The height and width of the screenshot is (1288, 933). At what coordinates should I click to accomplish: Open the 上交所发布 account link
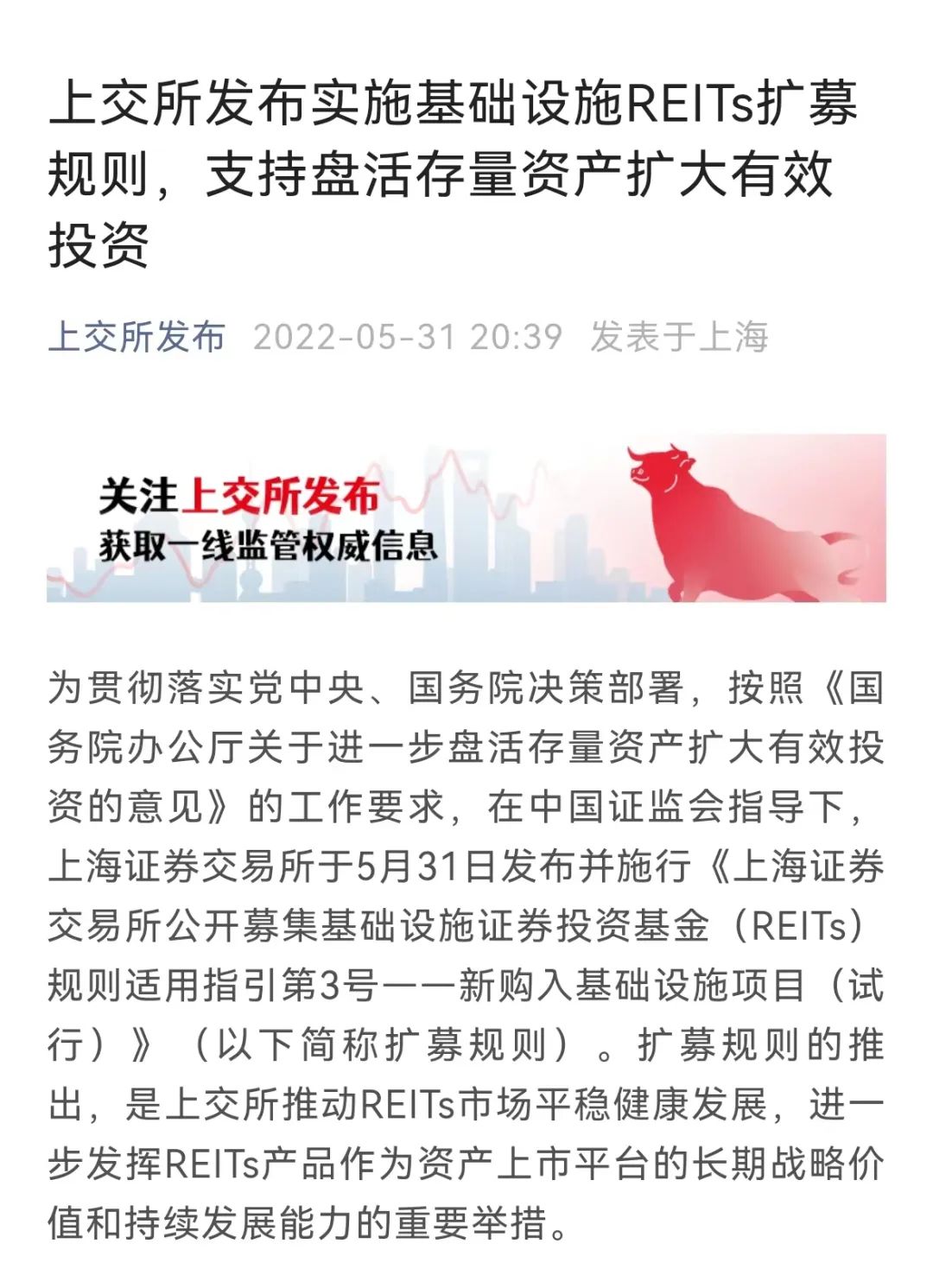click(x=136, y=337)
